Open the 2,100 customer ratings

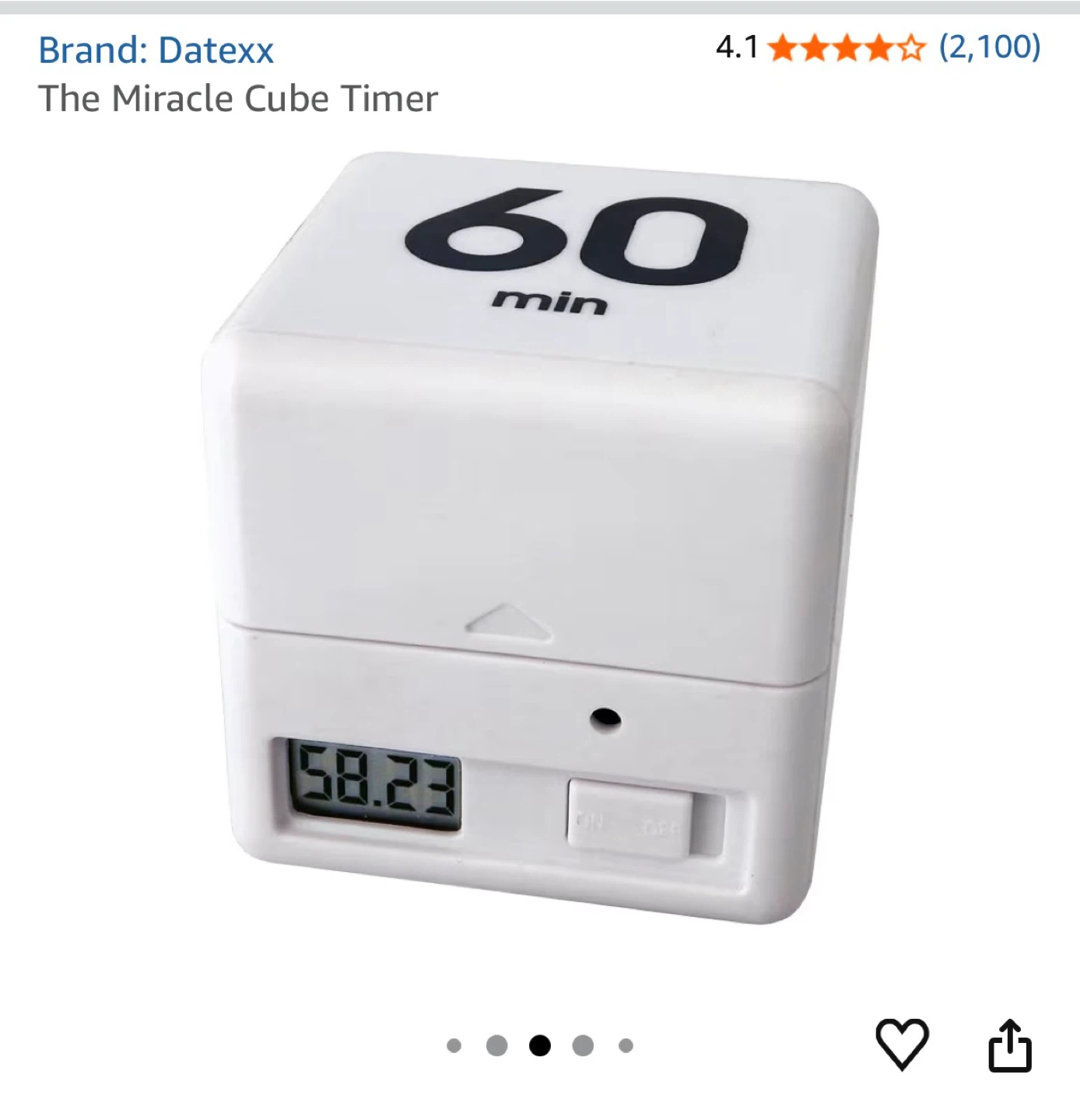point(990,47)
